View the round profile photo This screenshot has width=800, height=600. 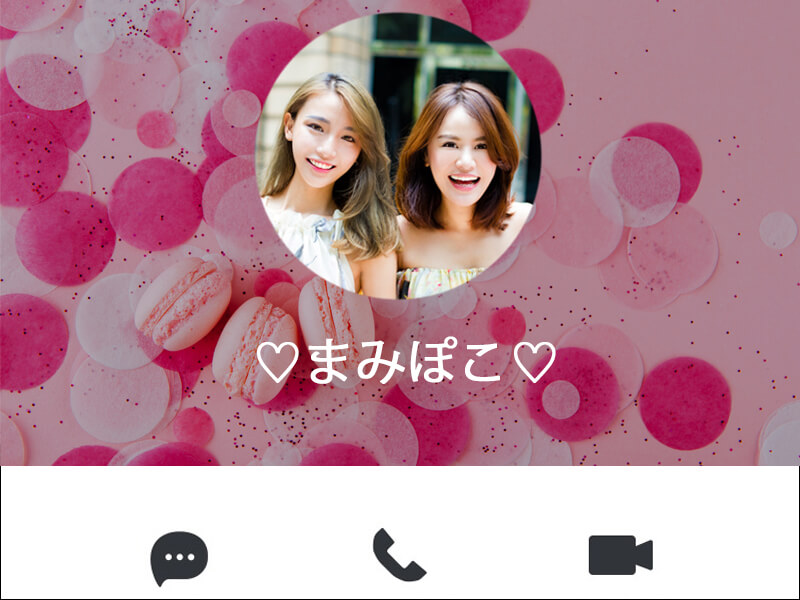point(400,155)
